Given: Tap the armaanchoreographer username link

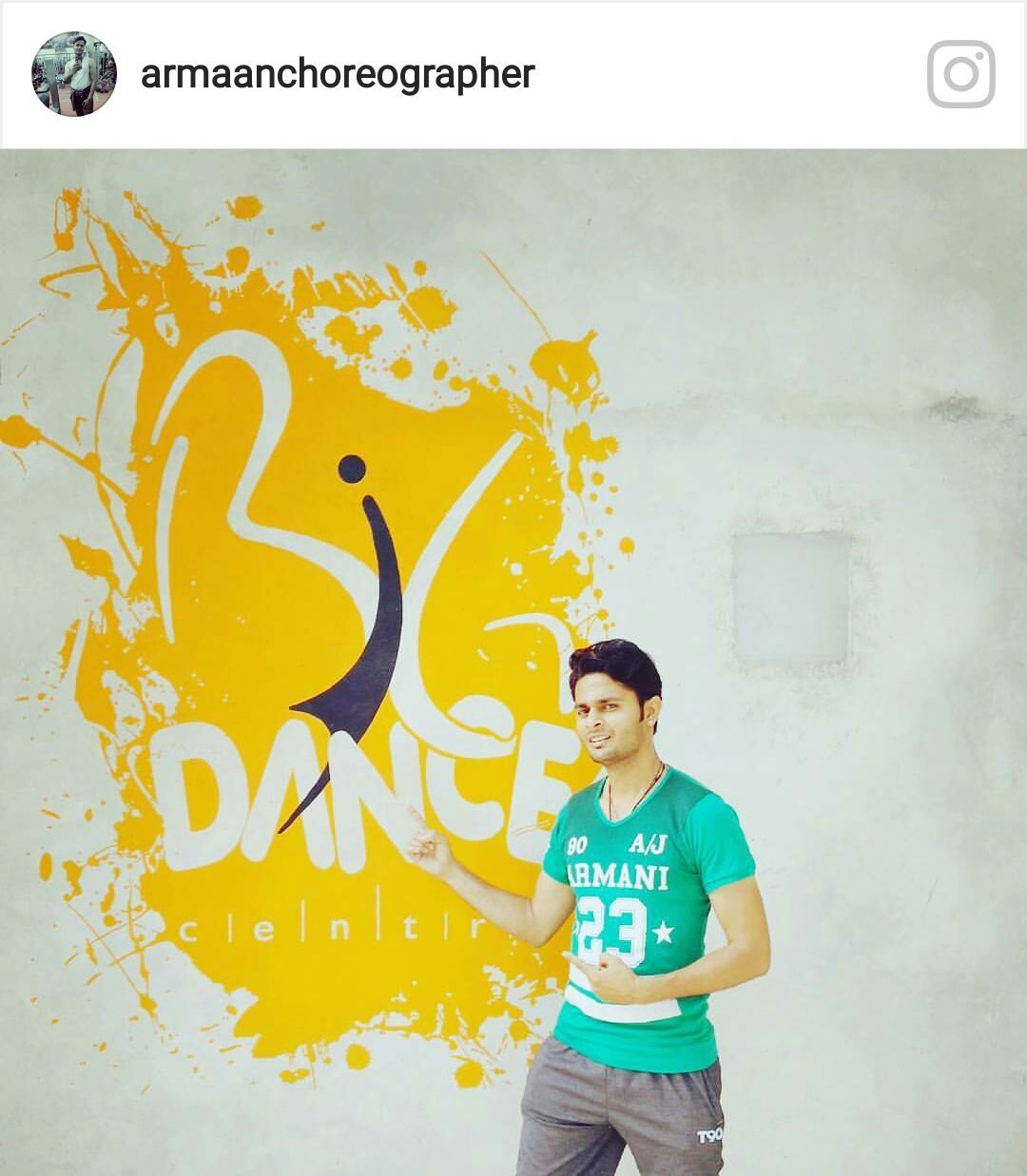Looking at the screenshot, I should [x=338, y=74].
